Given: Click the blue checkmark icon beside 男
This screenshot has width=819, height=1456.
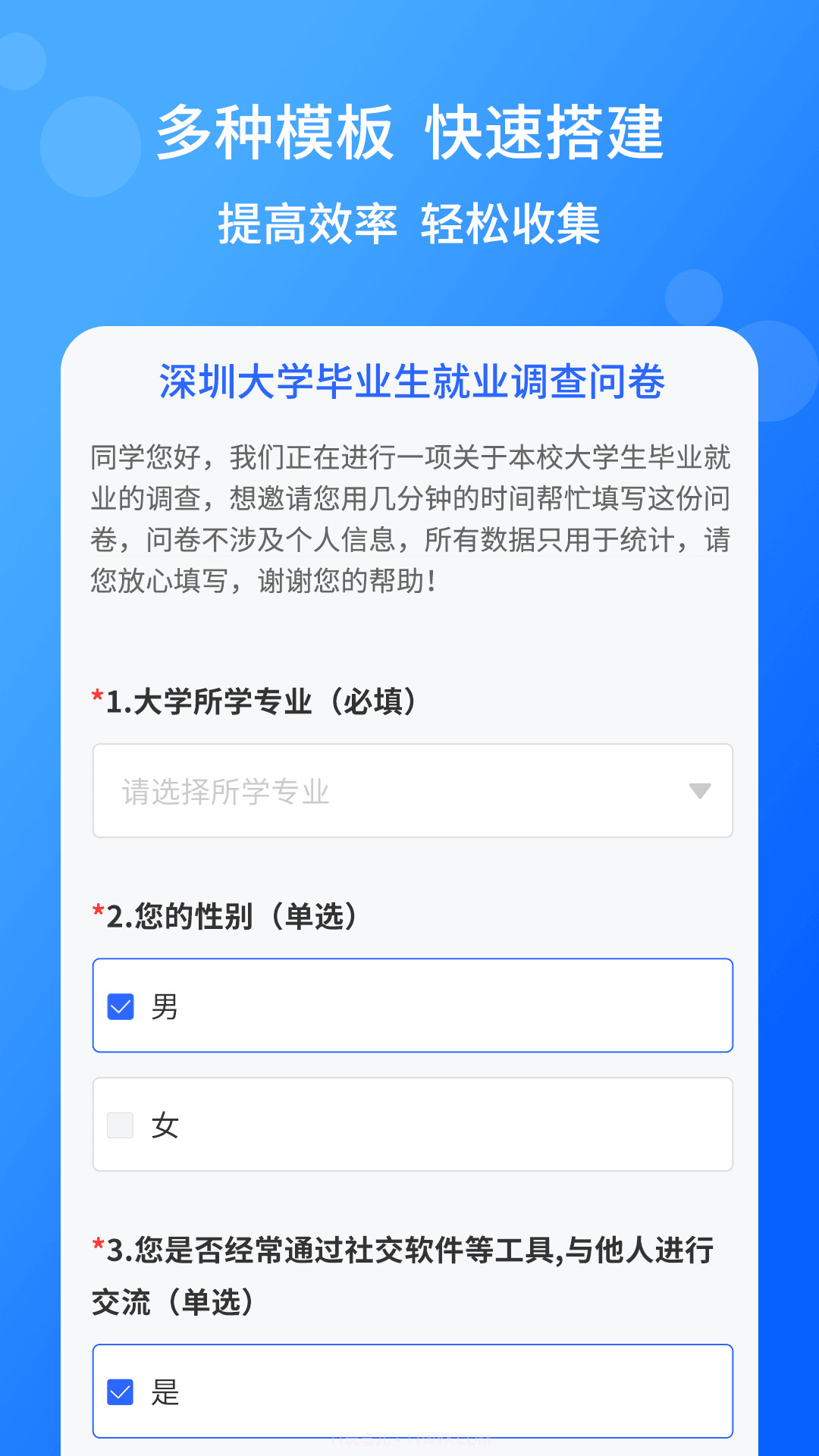Looking at the screenshot, I should 119,1006.
